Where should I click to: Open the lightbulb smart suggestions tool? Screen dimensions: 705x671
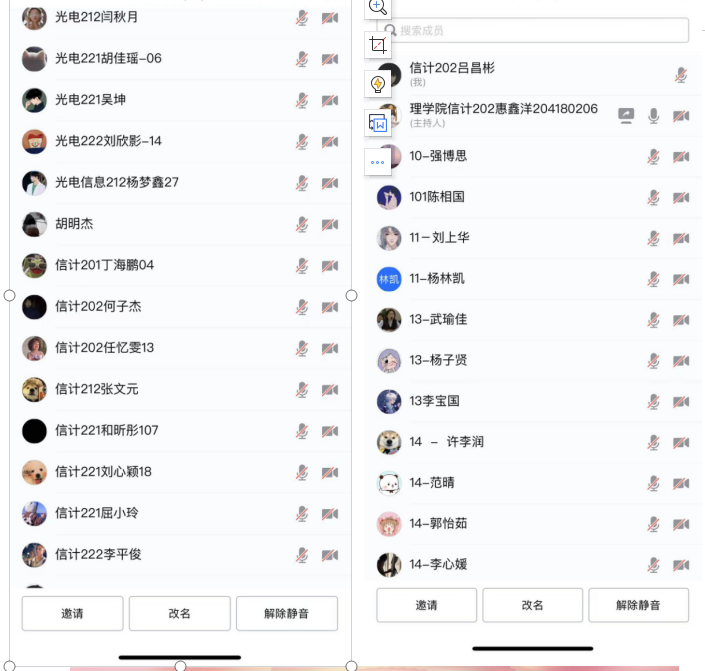[x=378, y=84]
